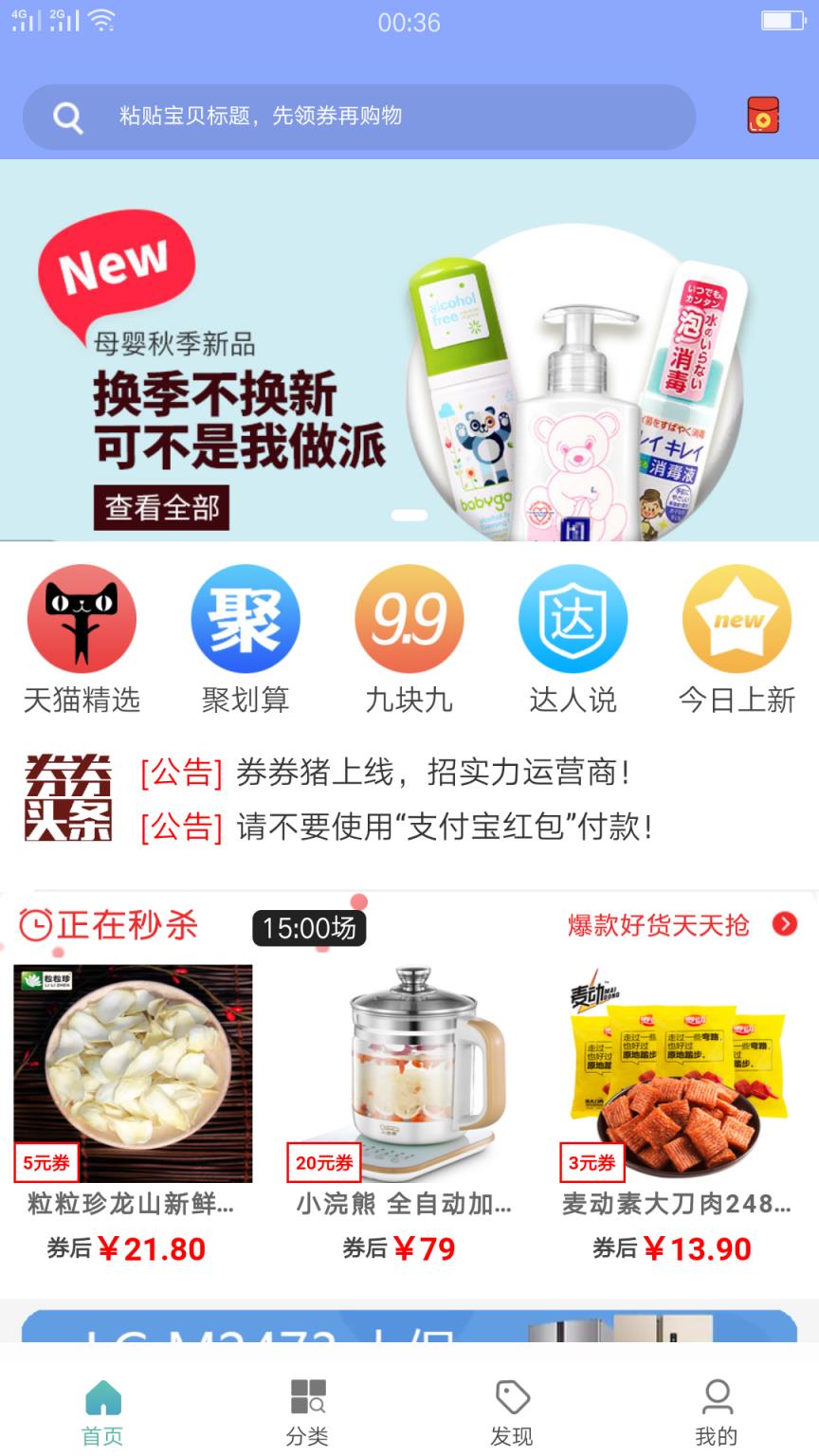Viewport: 819px width, 1456px height.
Task: Expand 爆款好货天天抢 via the arrow chevron
Action: pyautogui.click(x=783, y=922)
